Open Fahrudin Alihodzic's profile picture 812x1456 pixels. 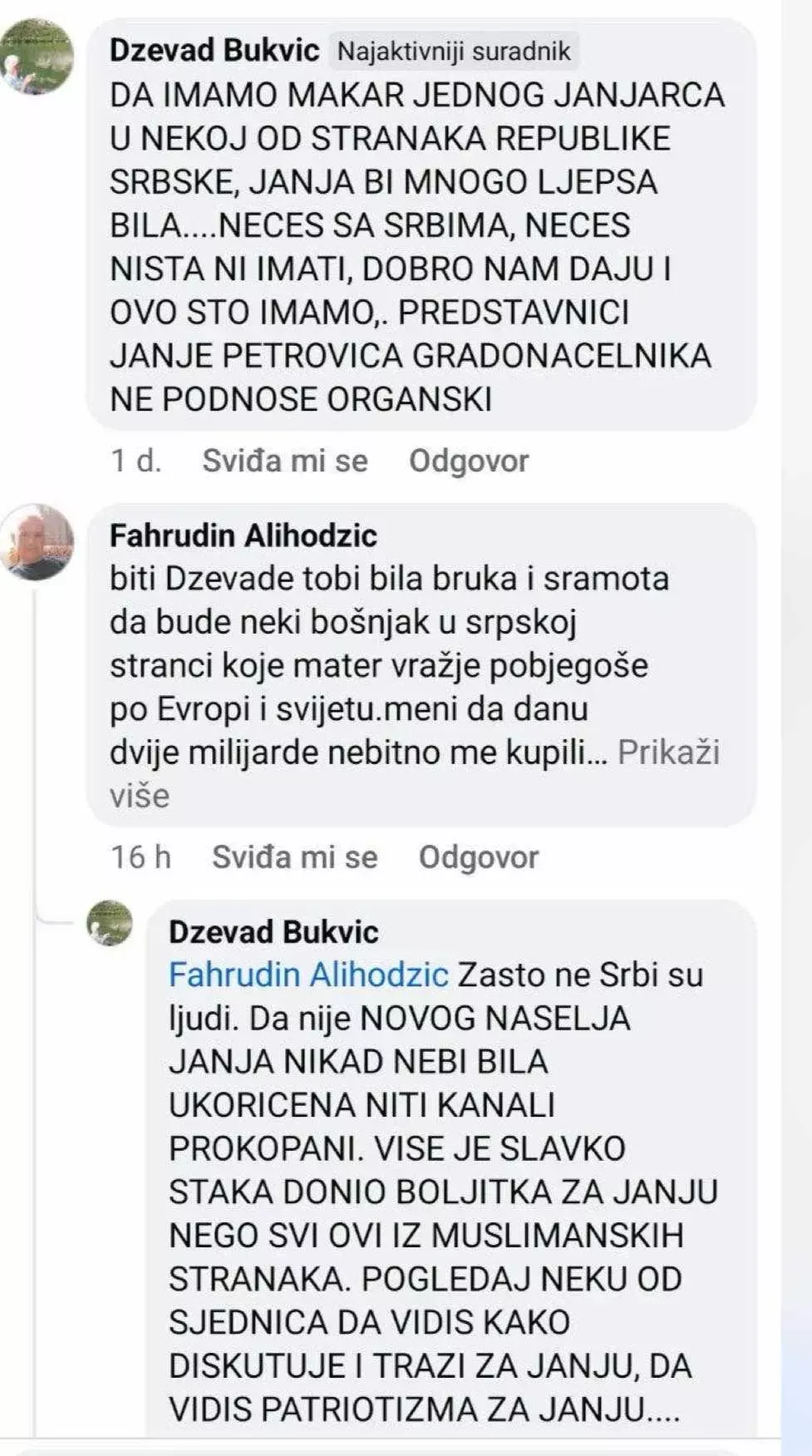(38, 542)
